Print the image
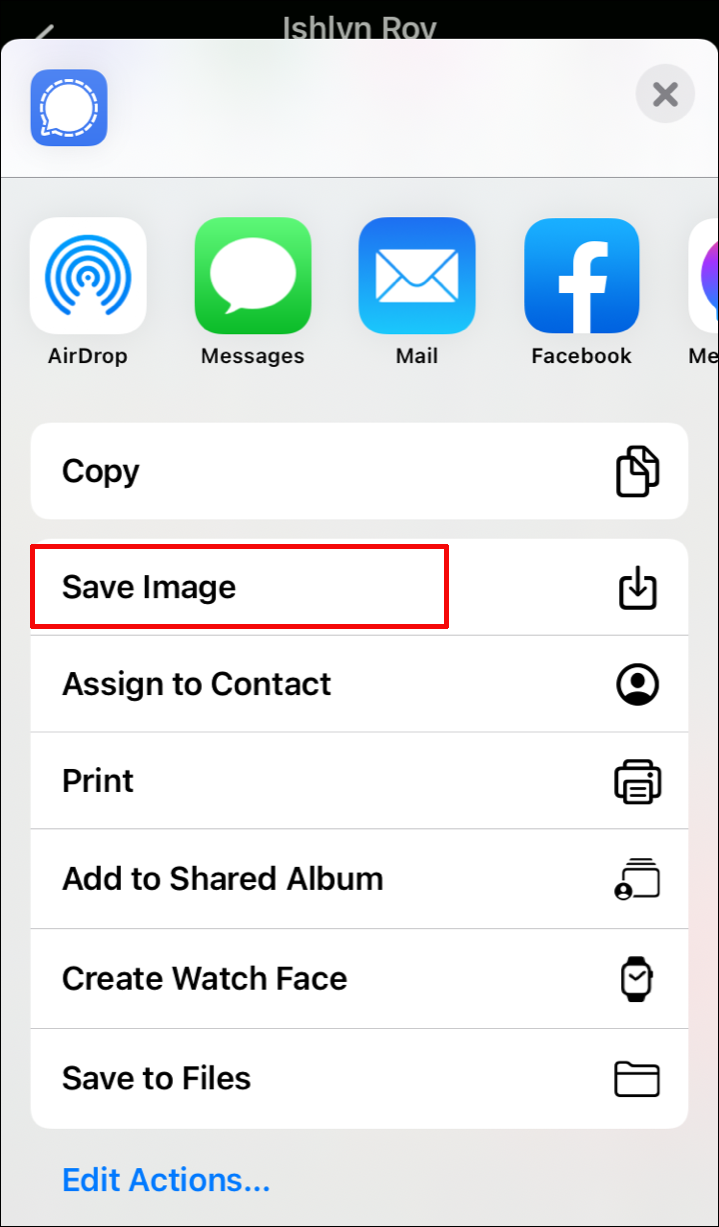The height and width of the screenshot is (1227, 719). point(359,781)
